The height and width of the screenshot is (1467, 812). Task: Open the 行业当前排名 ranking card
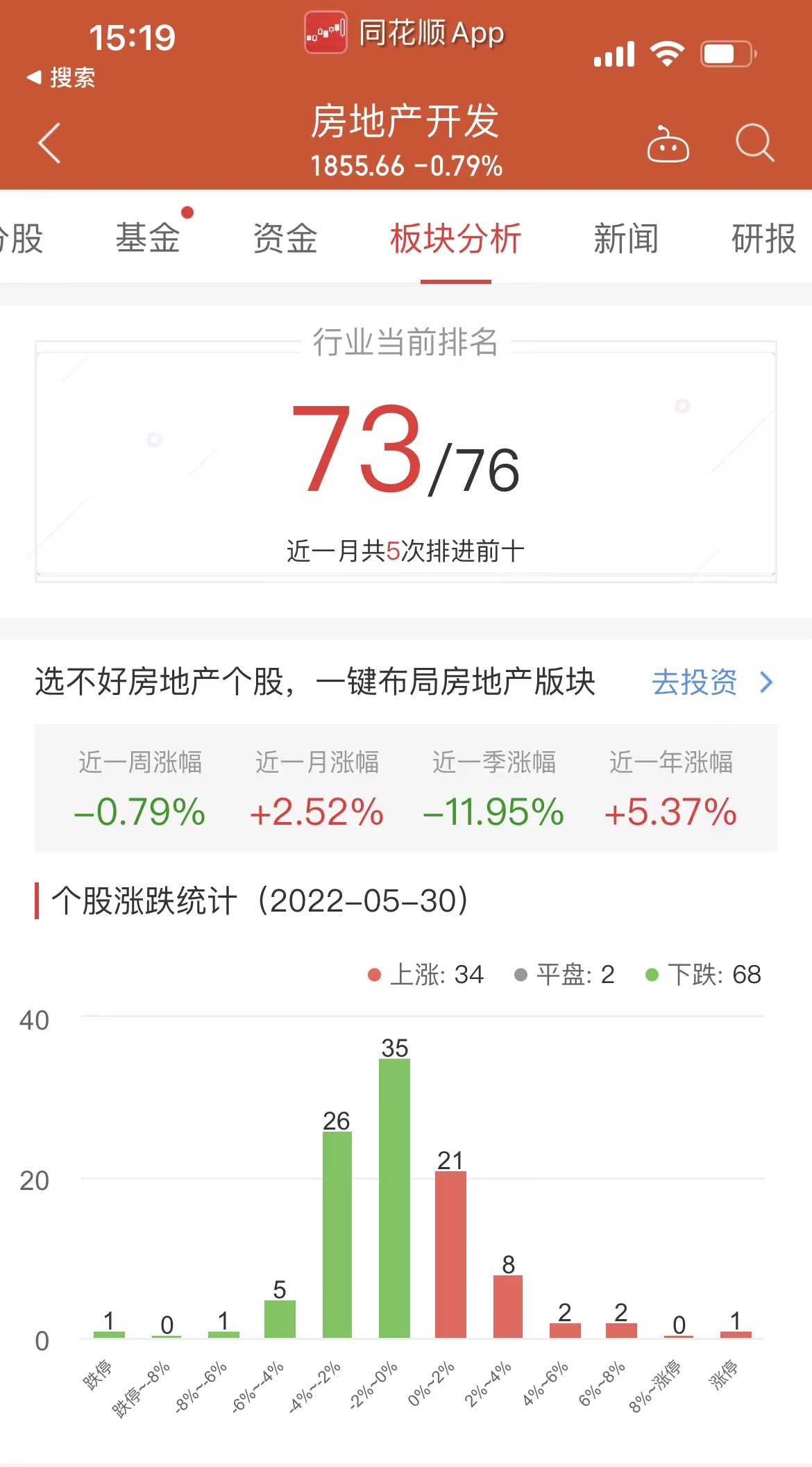tap(405, 462)
